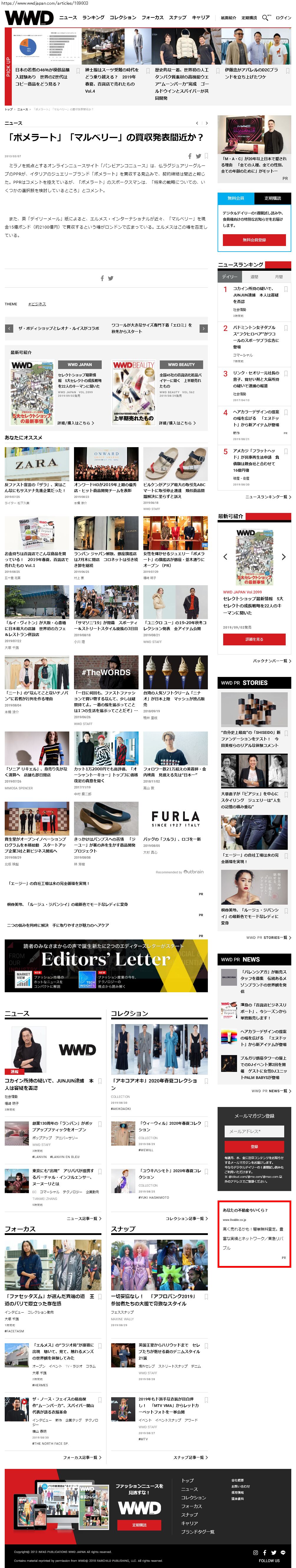Open the スナップ navigation item

(x=177, y=18)
